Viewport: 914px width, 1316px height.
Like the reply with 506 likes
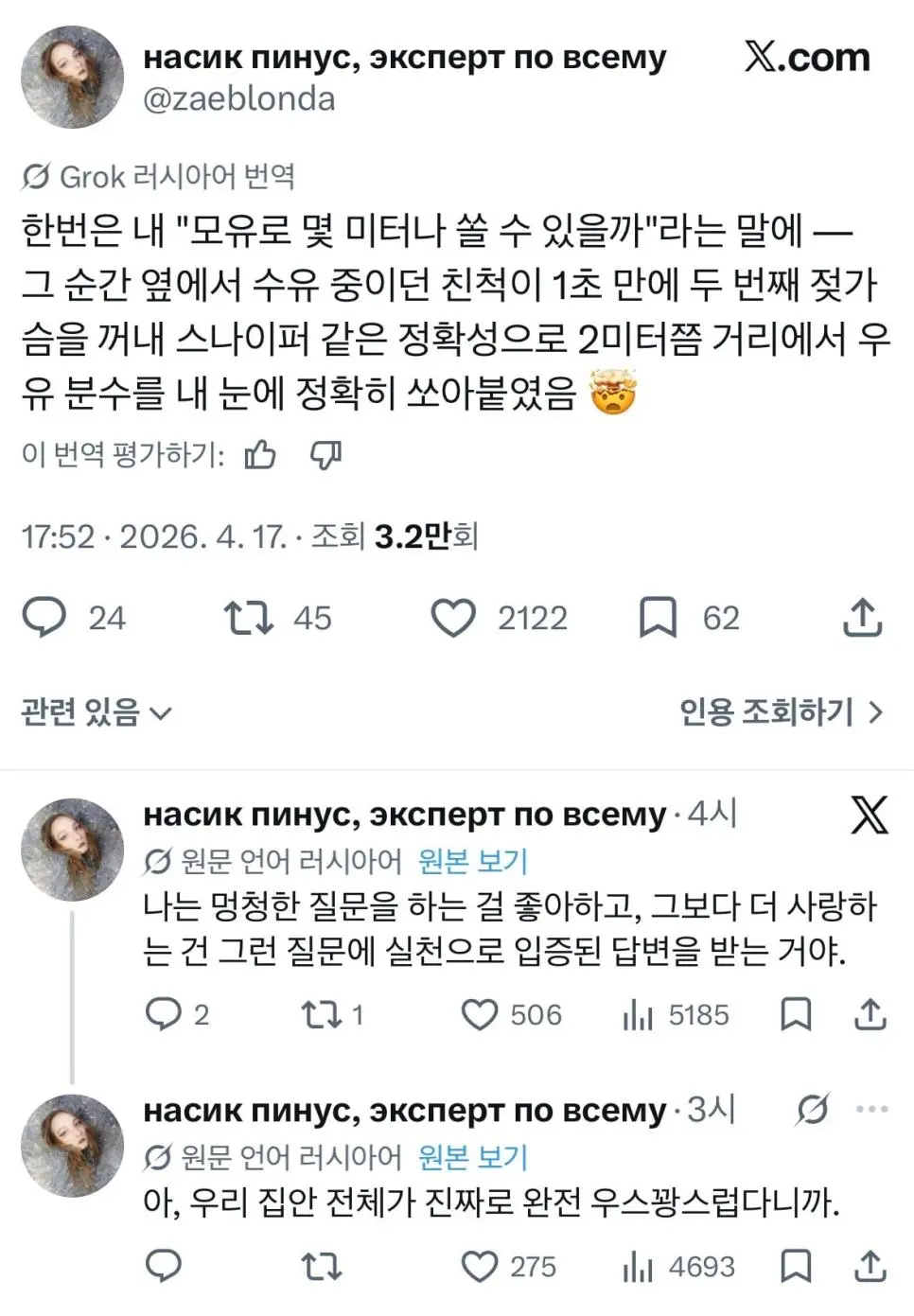[479, 1014]
